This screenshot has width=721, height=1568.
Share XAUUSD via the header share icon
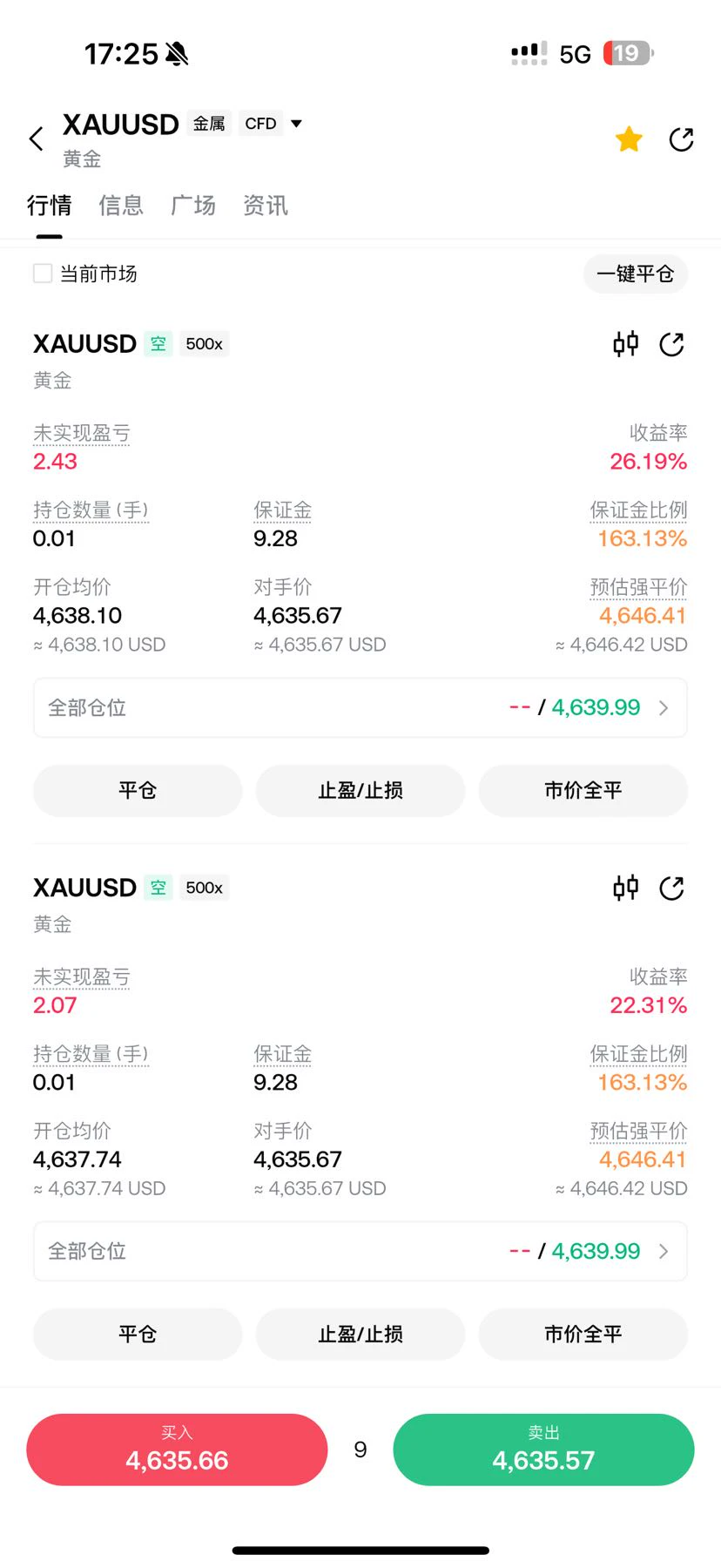tap(681, 139)
